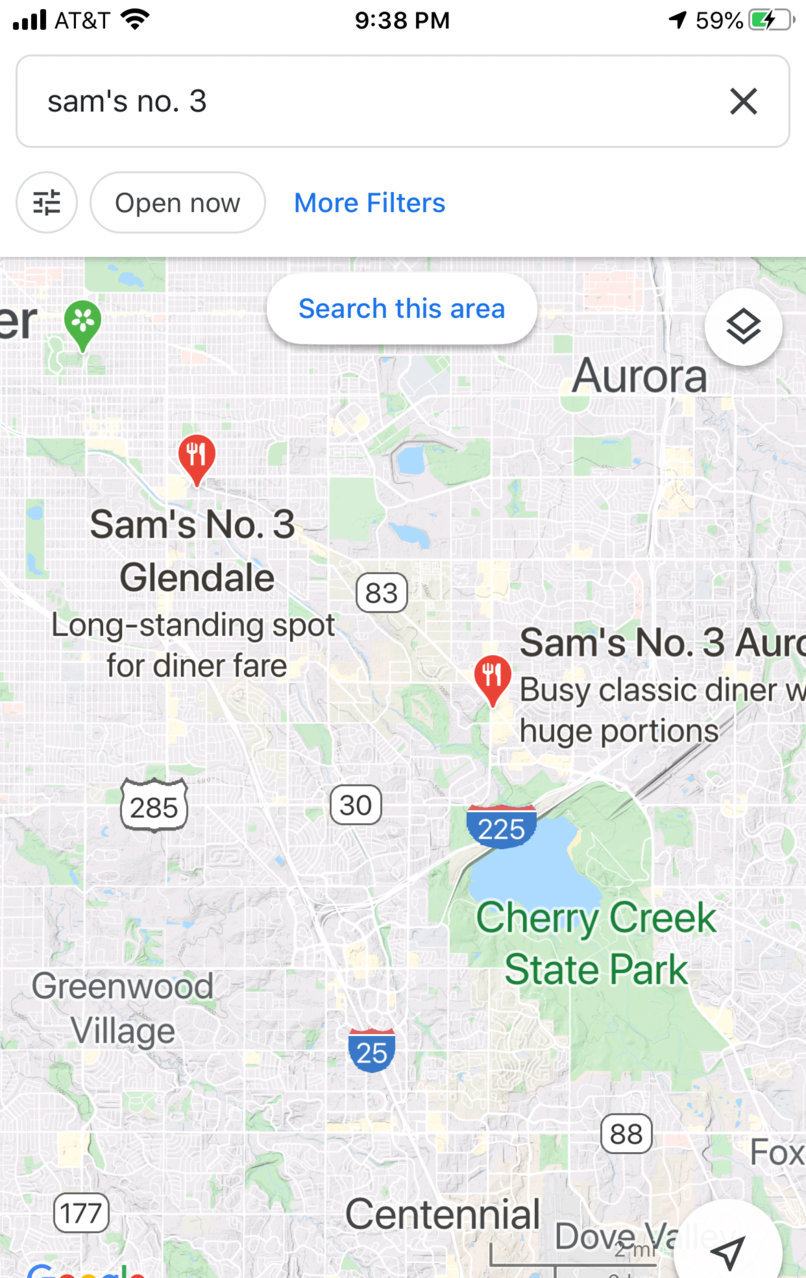806x1278 pixels.
Task: Open the map layers button
Action: (x=743, y=326)
